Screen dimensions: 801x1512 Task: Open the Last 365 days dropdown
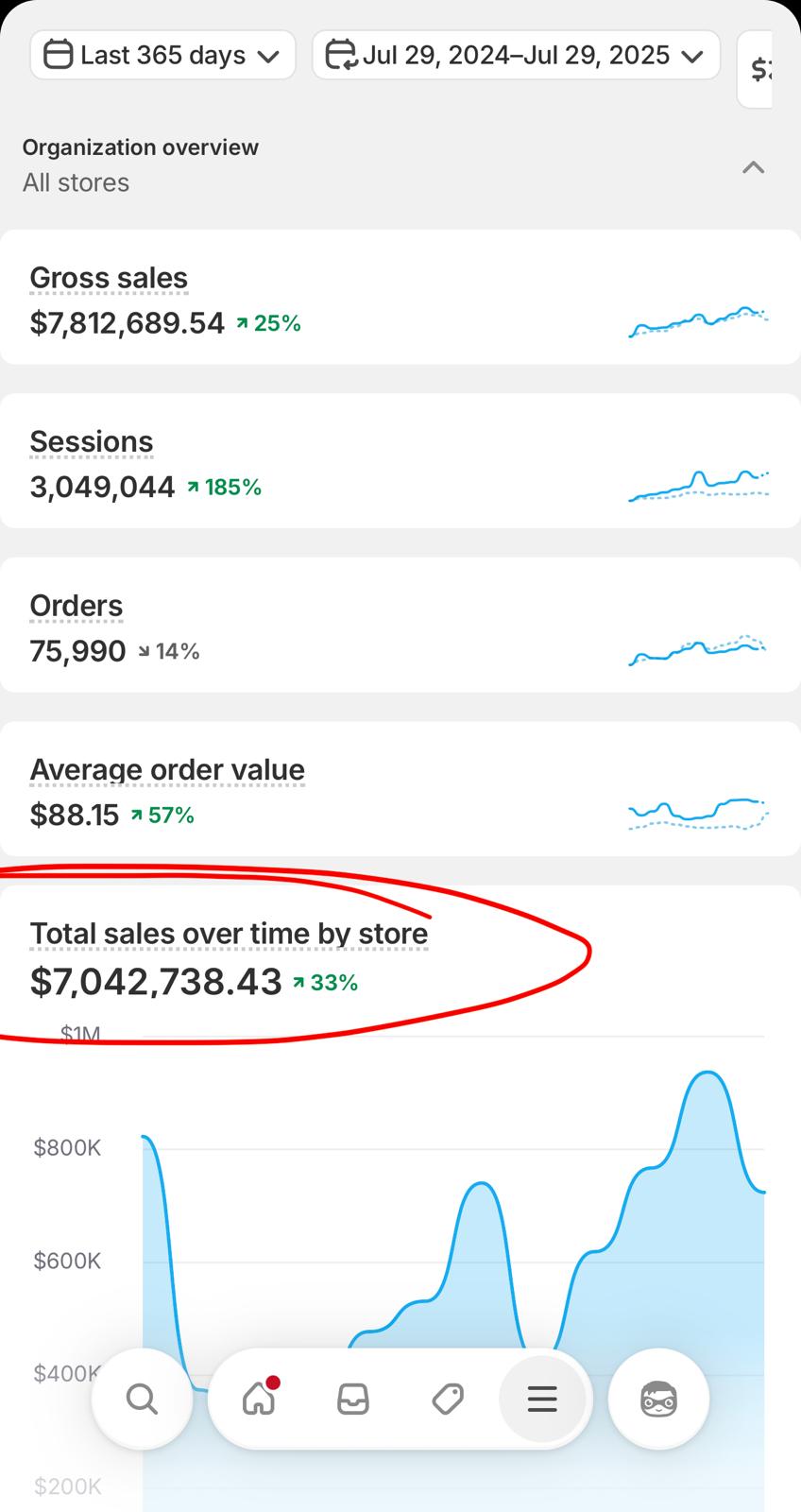point(162,55)
